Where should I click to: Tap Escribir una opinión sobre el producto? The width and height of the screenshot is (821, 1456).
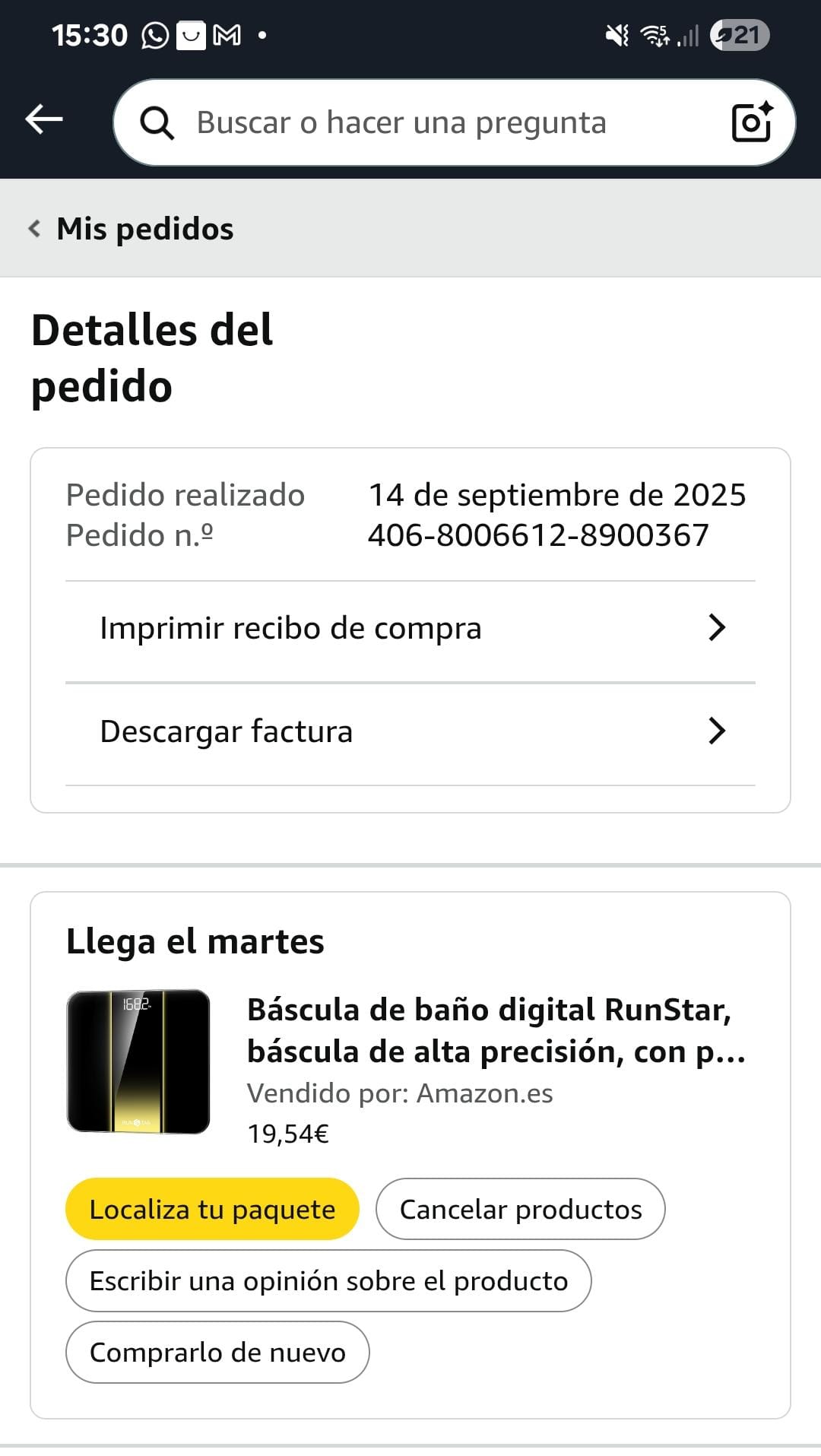[x=328, y=1281]
